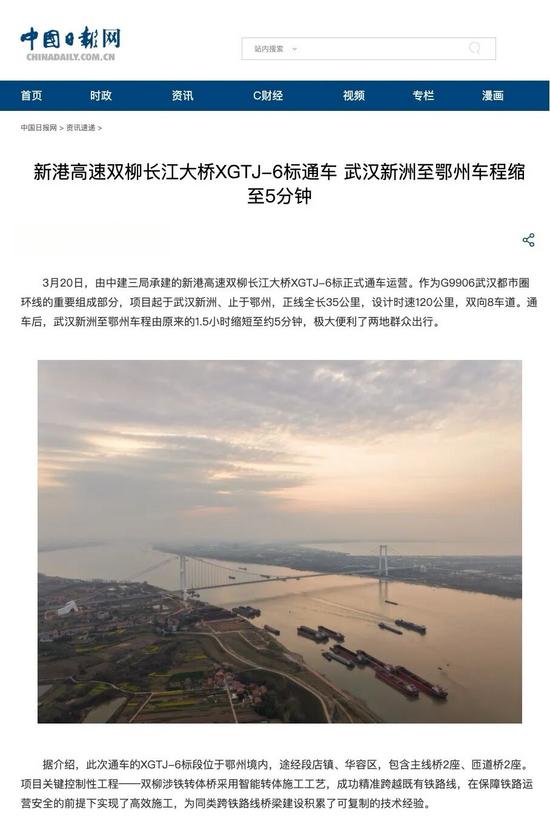Open 中国日报网 breadcrumb link

[39, 127]
